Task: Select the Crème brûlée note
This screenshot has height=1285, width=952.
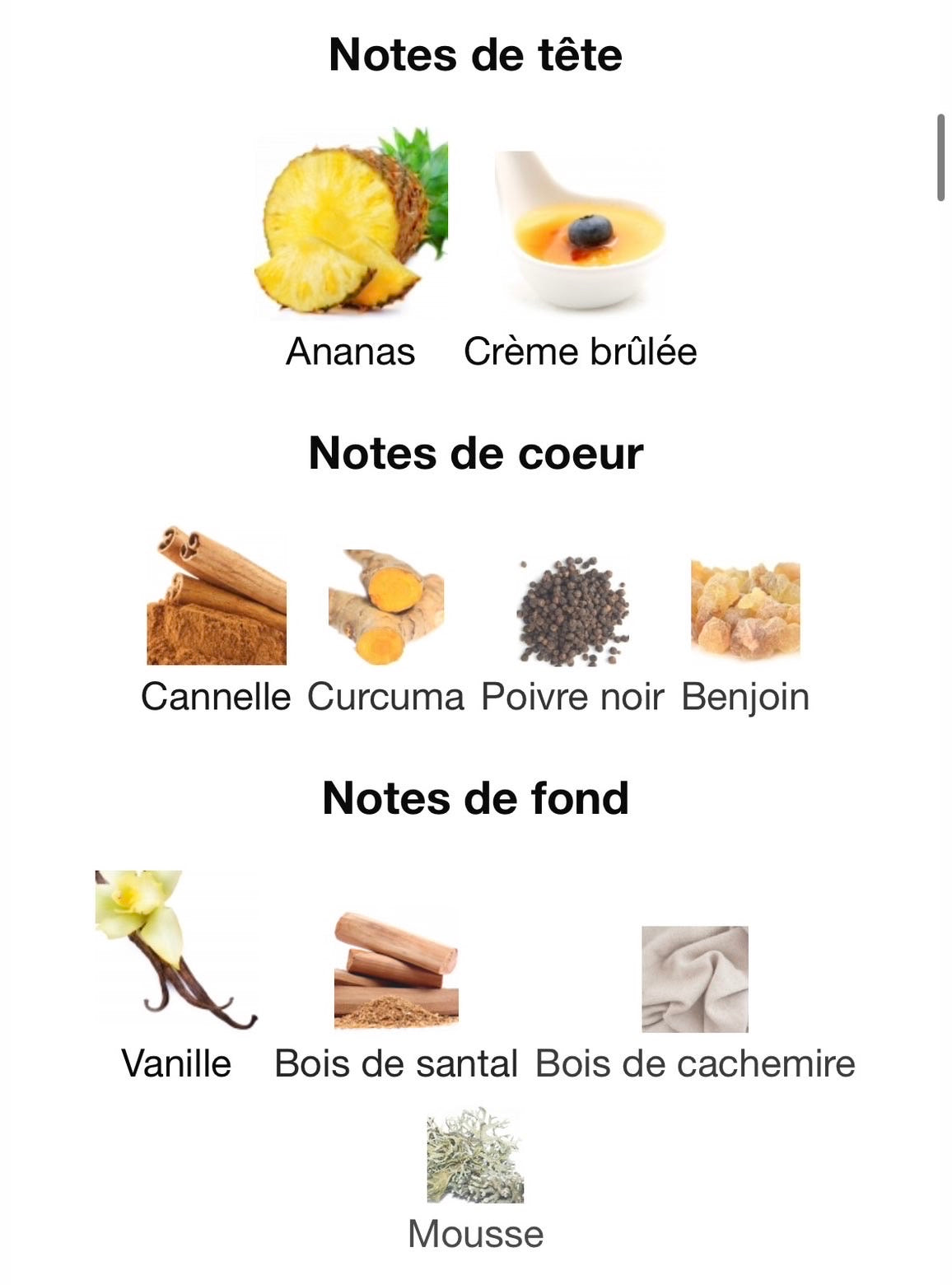Action: coord(580,231)
